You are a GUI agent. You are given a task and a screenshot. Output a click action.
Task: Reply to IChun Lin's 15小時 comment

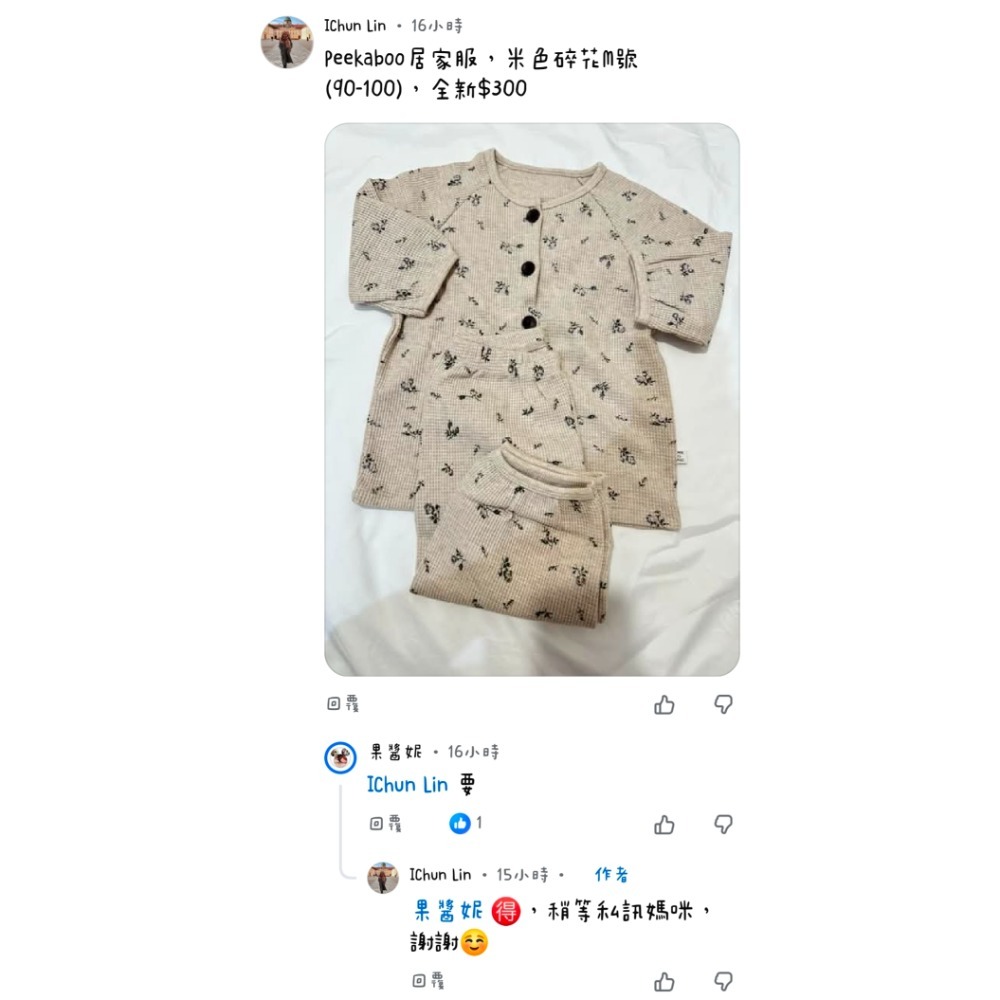[x=429, y=981]
